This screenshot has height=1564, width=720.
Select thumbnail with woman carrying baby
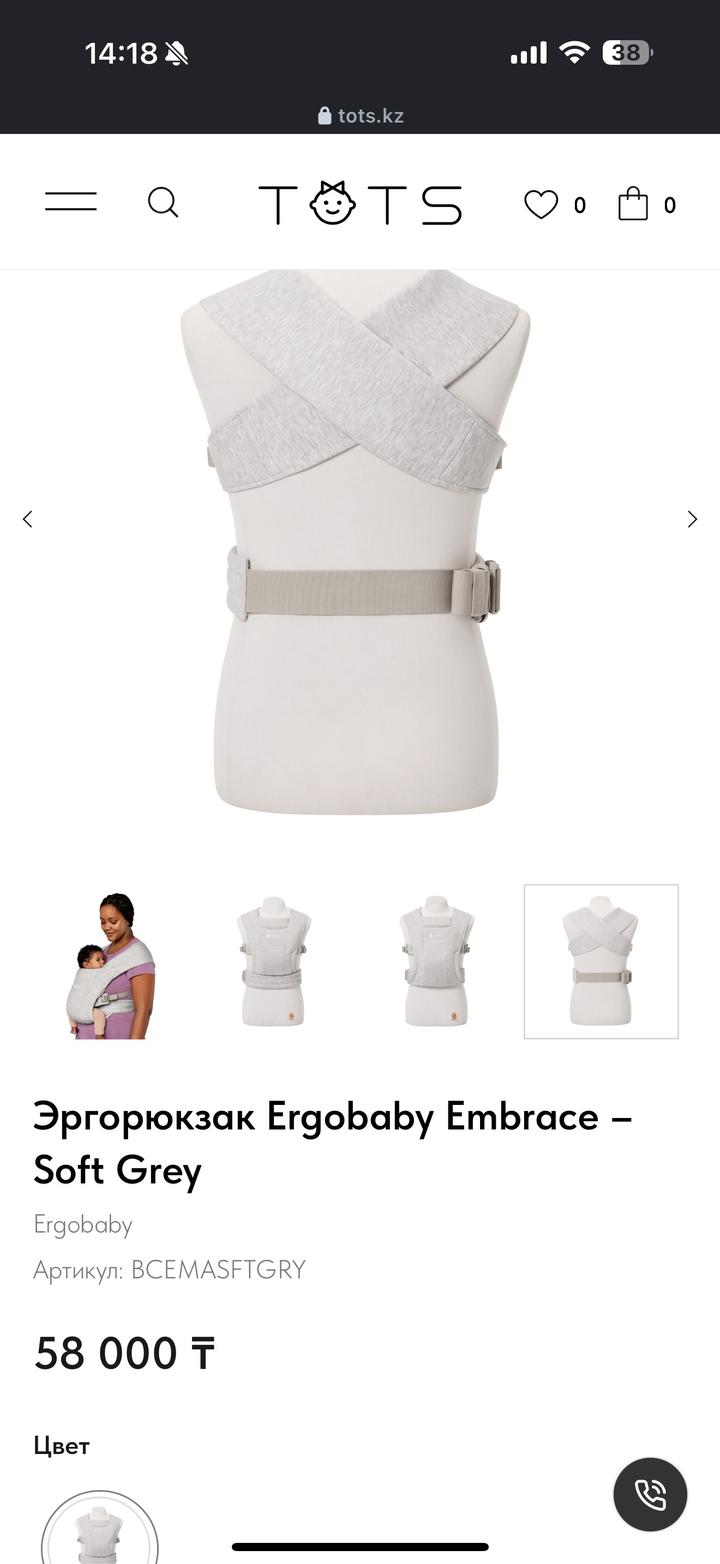click(113, 962)
